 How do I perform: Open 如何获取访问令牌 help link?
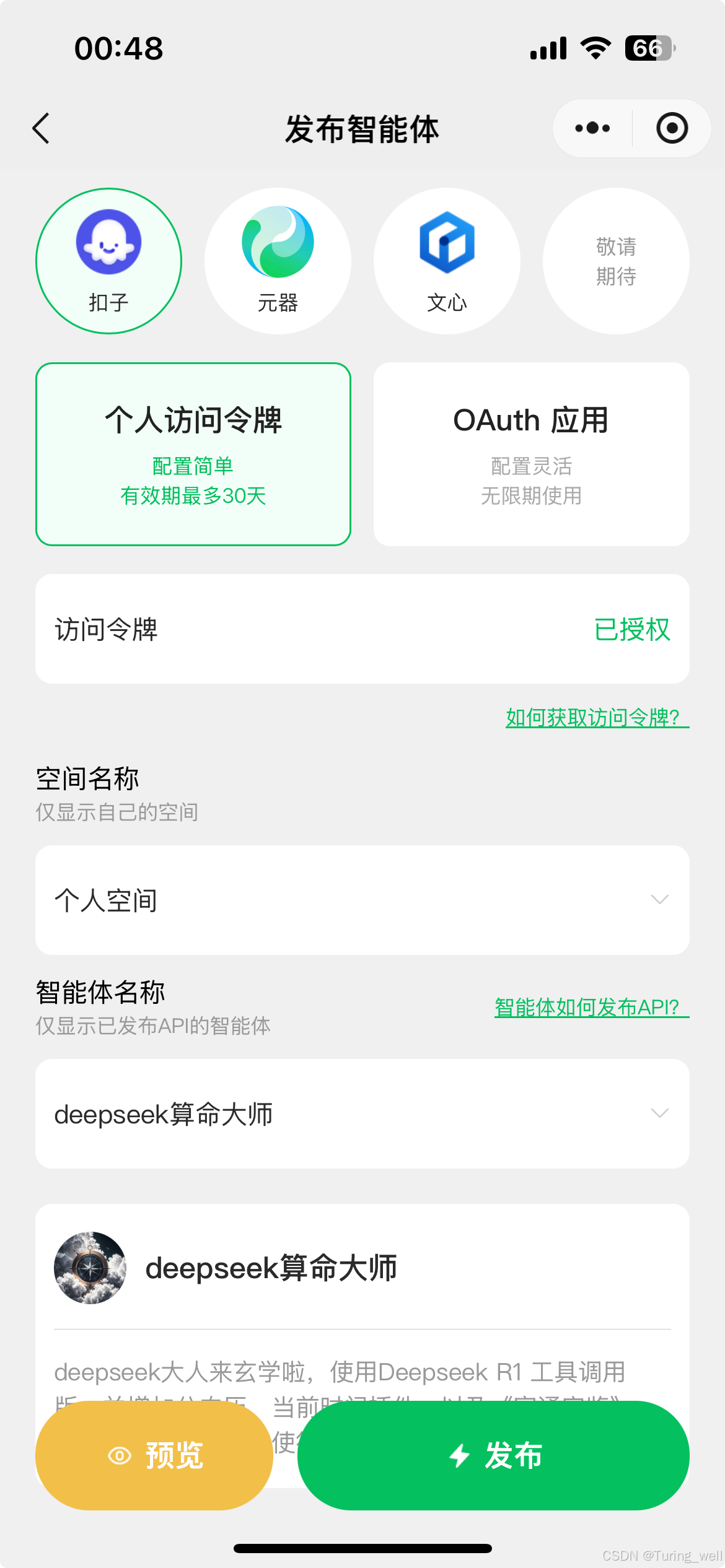(597, 718)
